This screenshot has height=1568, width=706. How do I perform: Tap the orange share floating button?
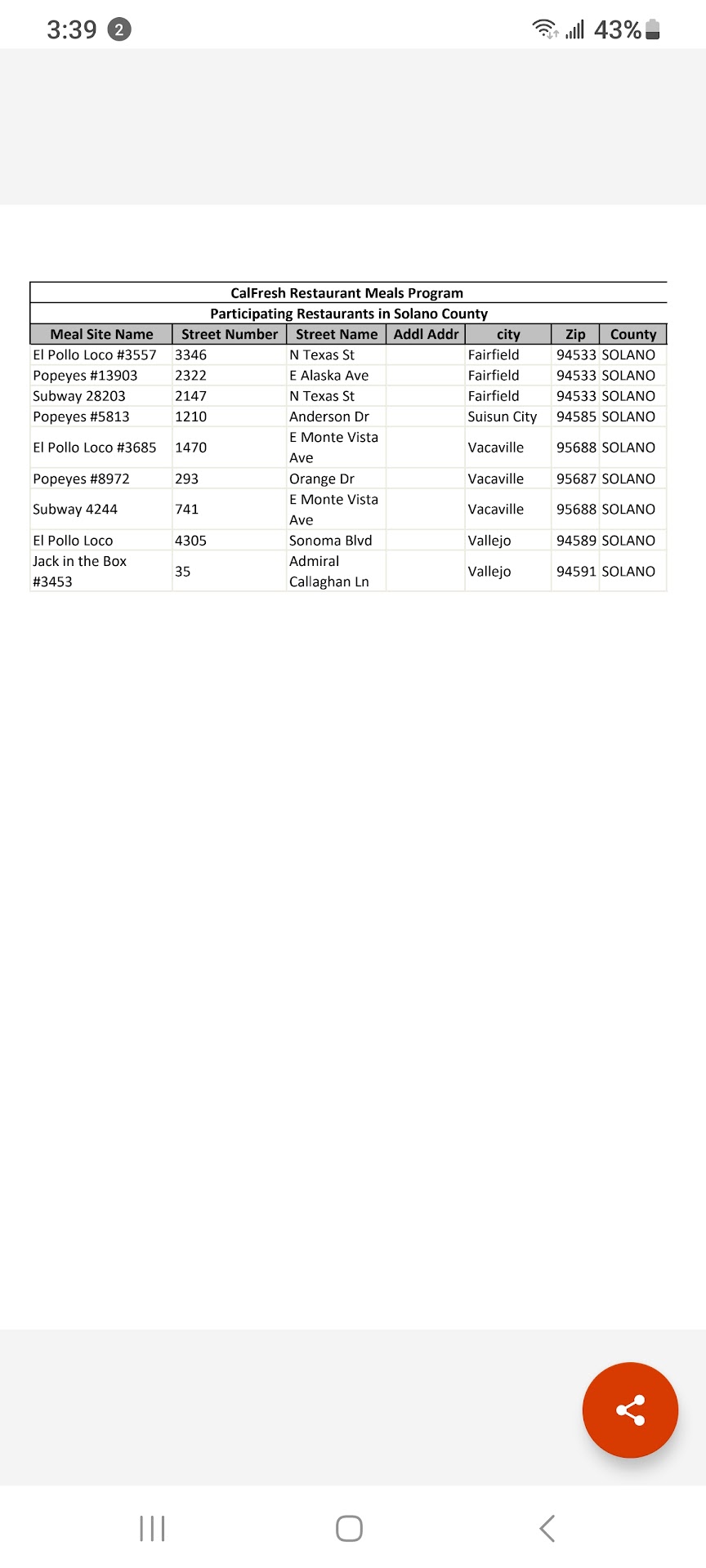[630, 1410]
